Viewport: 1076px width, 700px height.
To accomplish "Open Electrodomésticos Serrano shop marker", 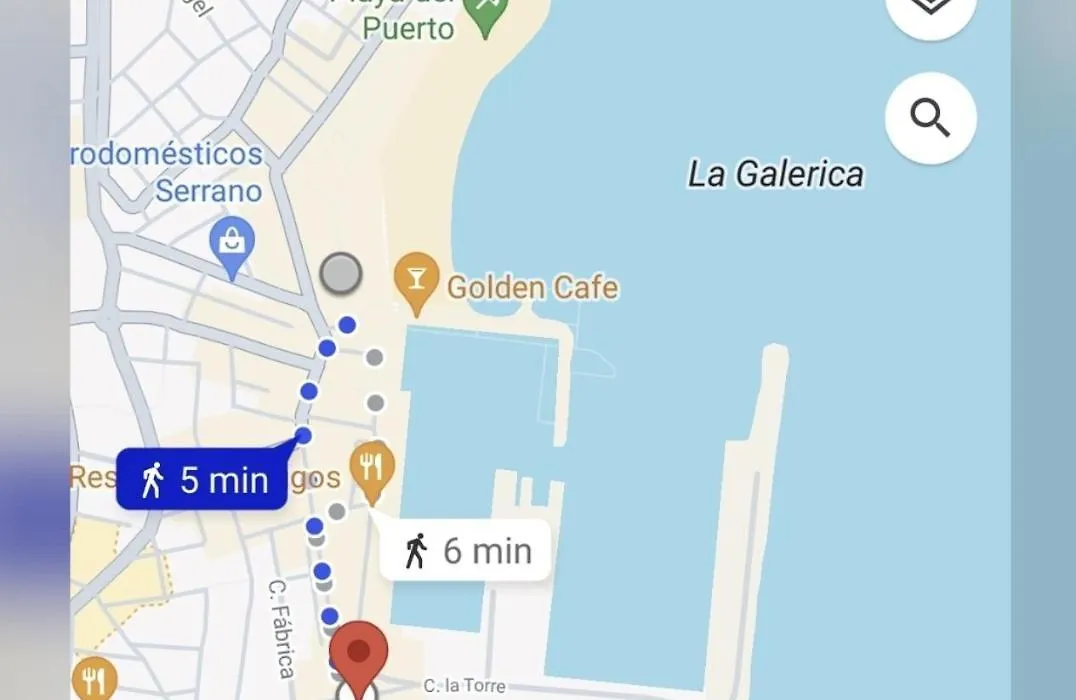I will (x=233, y=244).
